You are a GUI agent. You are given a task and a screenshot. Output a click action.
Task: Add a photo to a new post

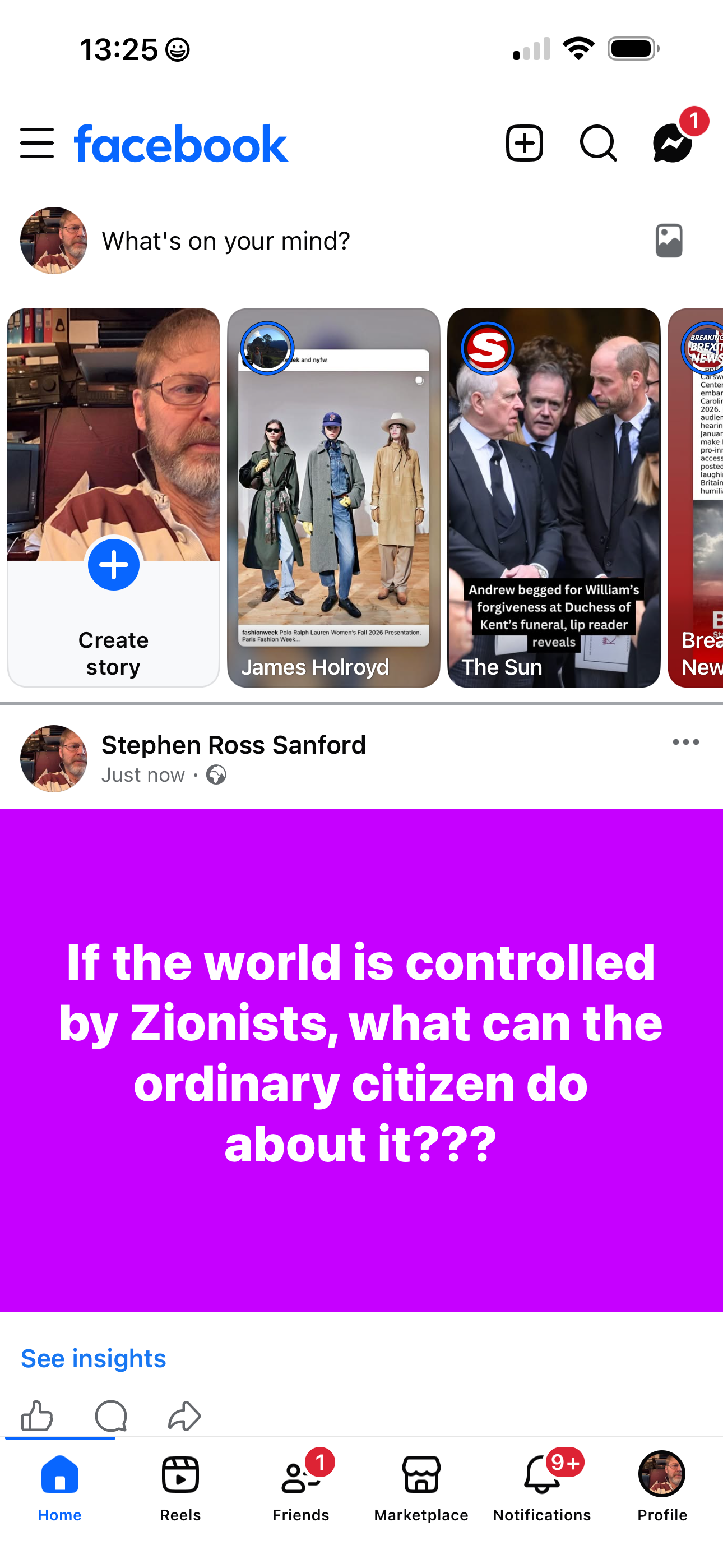[669, 241]
